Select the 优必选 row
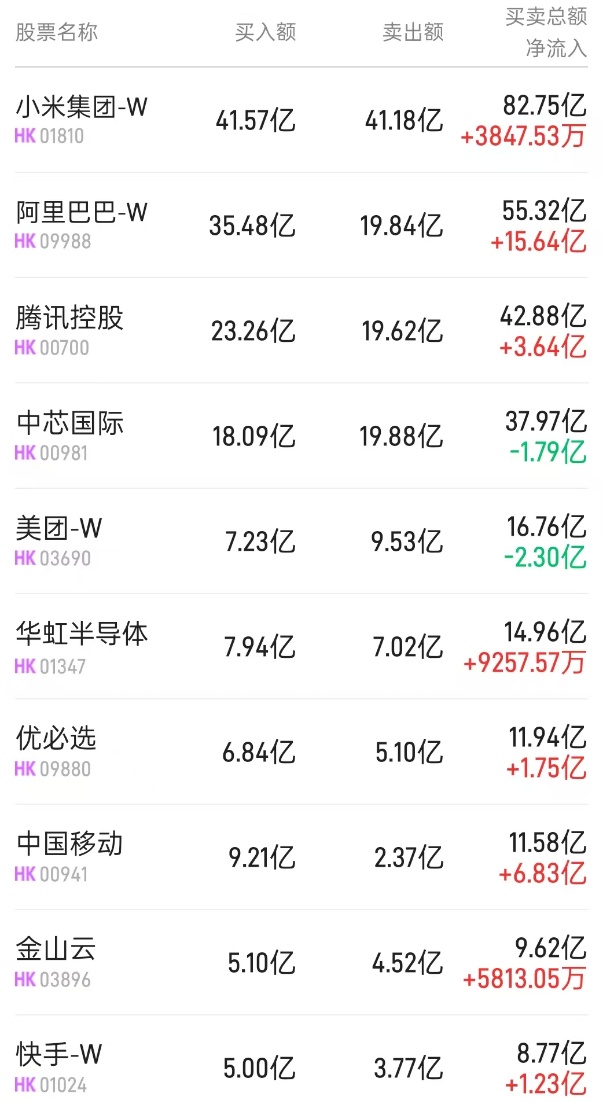Screen dimensions: 602x1103 coord(57,739)
